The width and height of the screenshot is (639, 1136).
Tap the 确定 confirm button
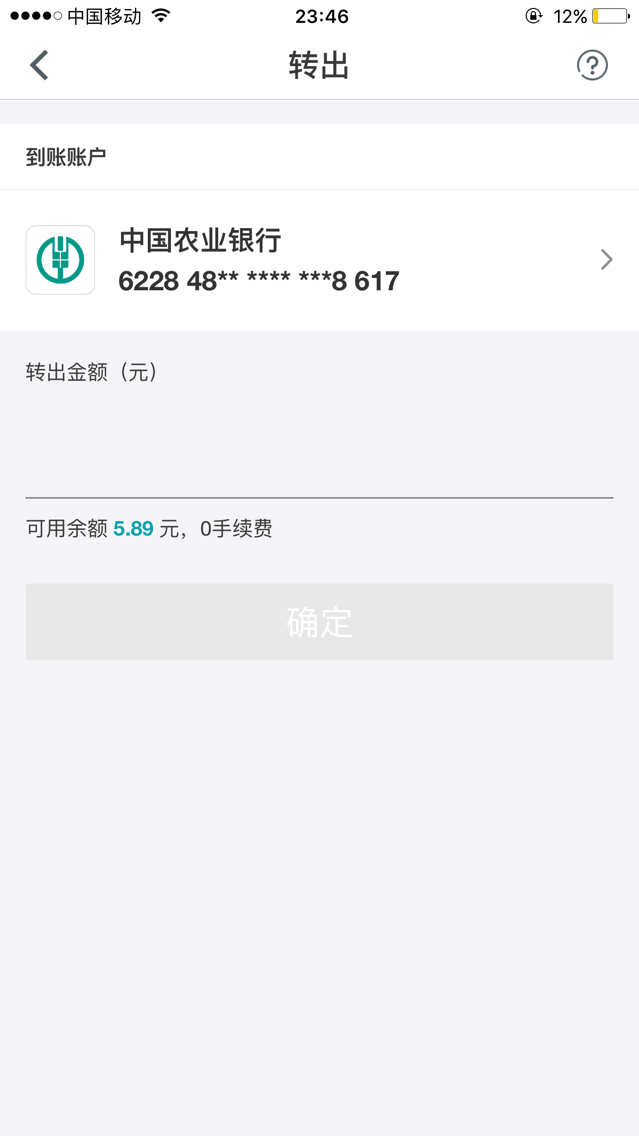coord(319,622)
